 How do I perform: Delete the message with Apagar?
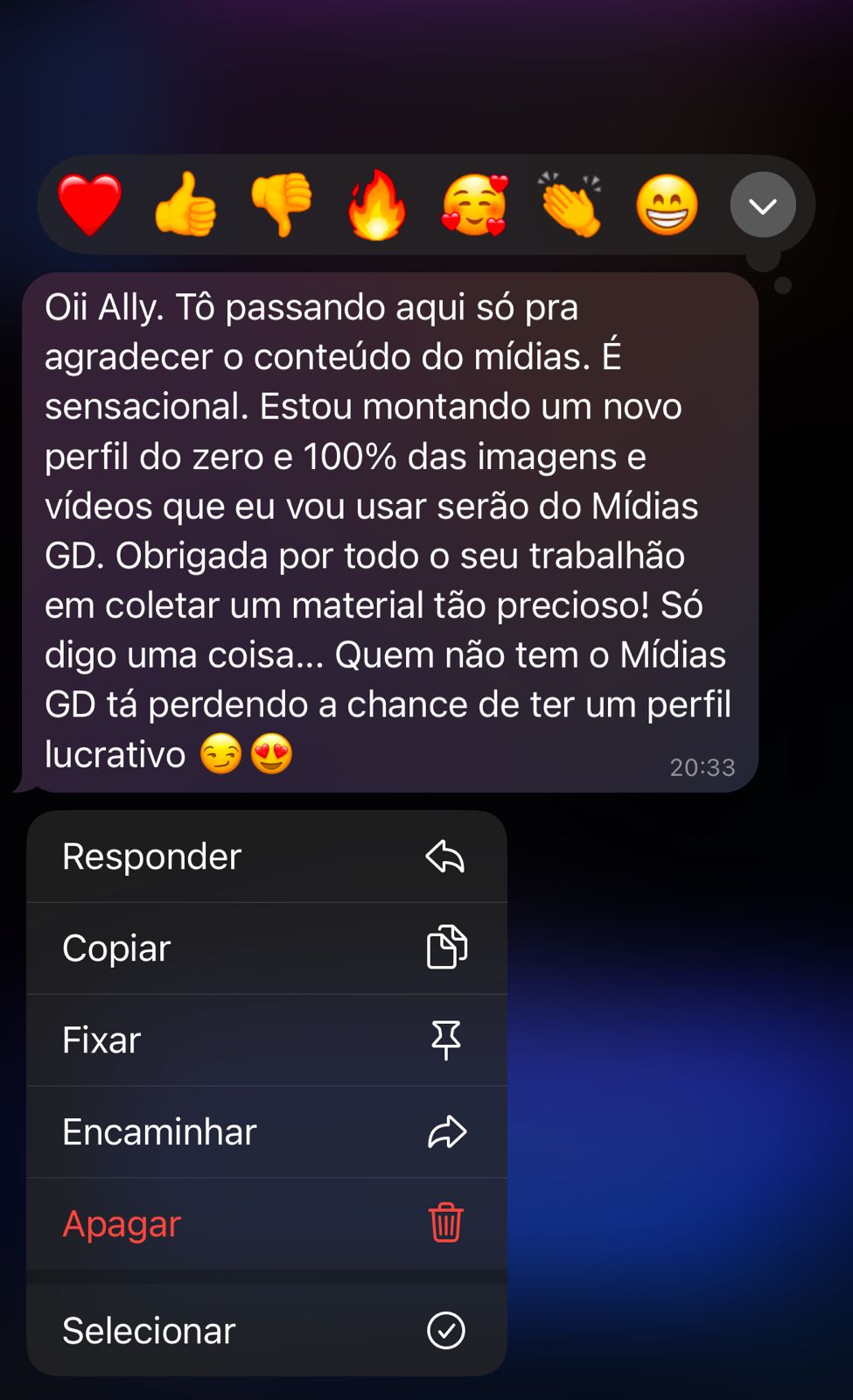267,1223
